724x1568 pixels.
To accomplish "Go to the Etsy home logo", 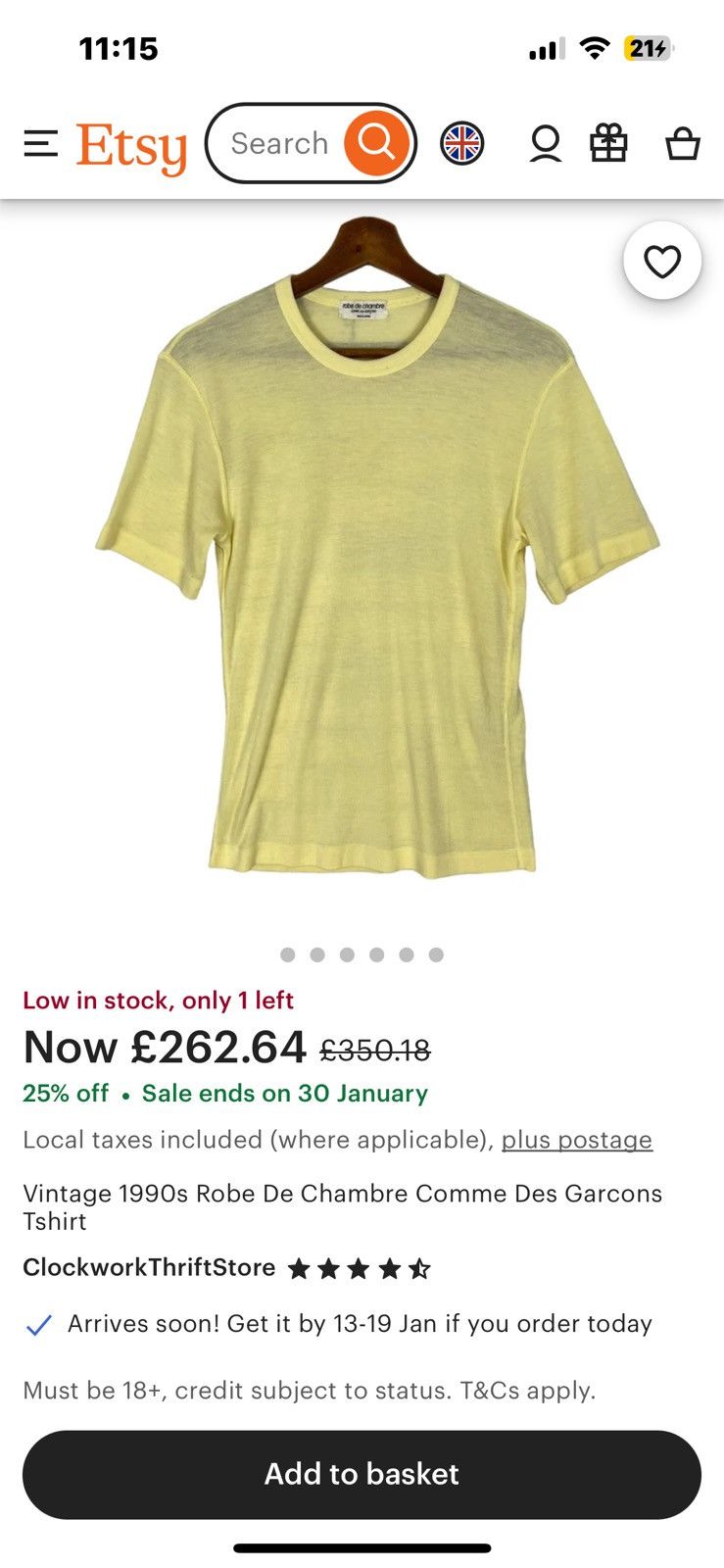I will click(131, 148).
